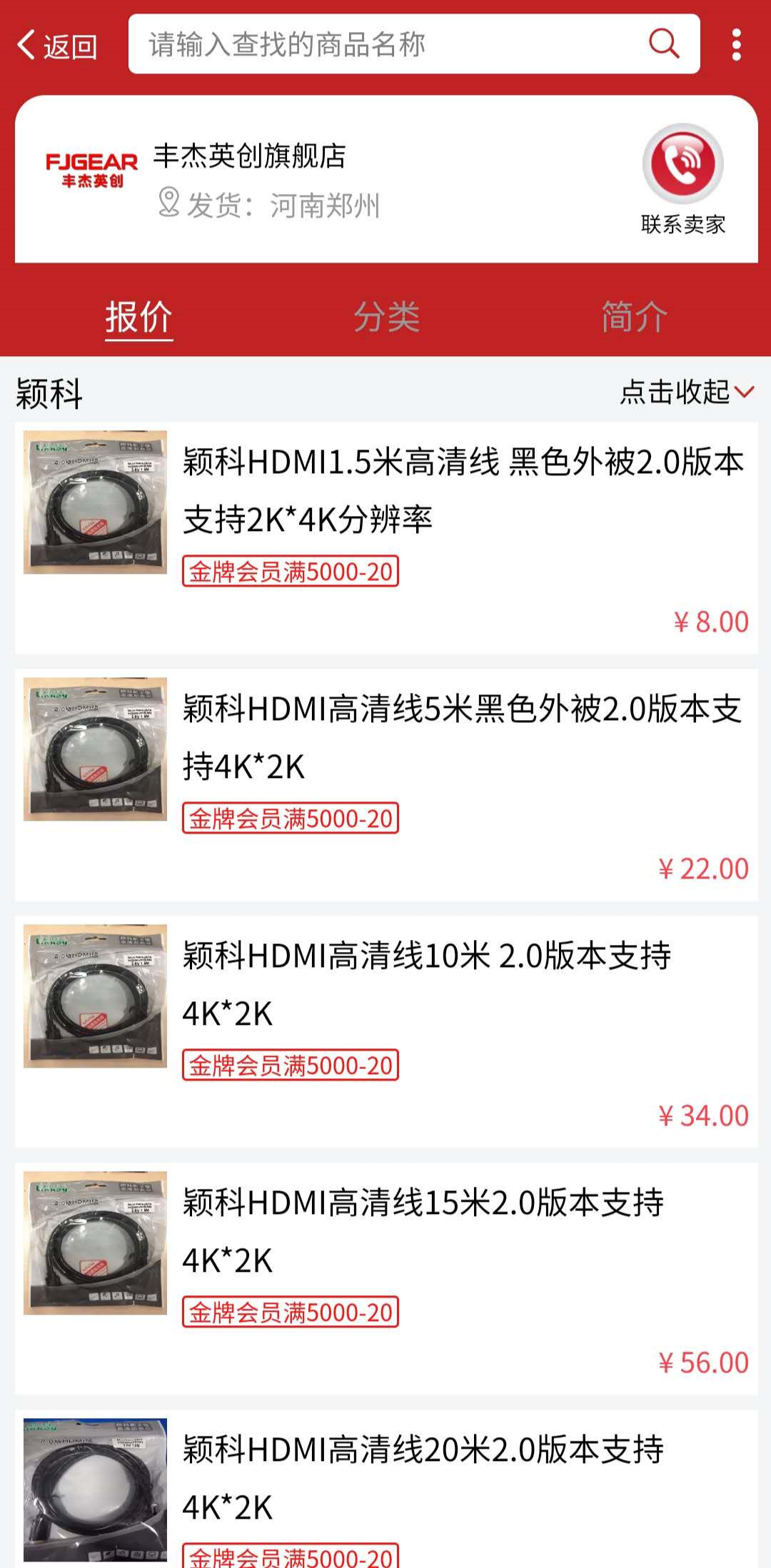771x1568 pixels.
Task: Go back using the 返回 button
Action: pyautogui.click(x=57, y=46)
